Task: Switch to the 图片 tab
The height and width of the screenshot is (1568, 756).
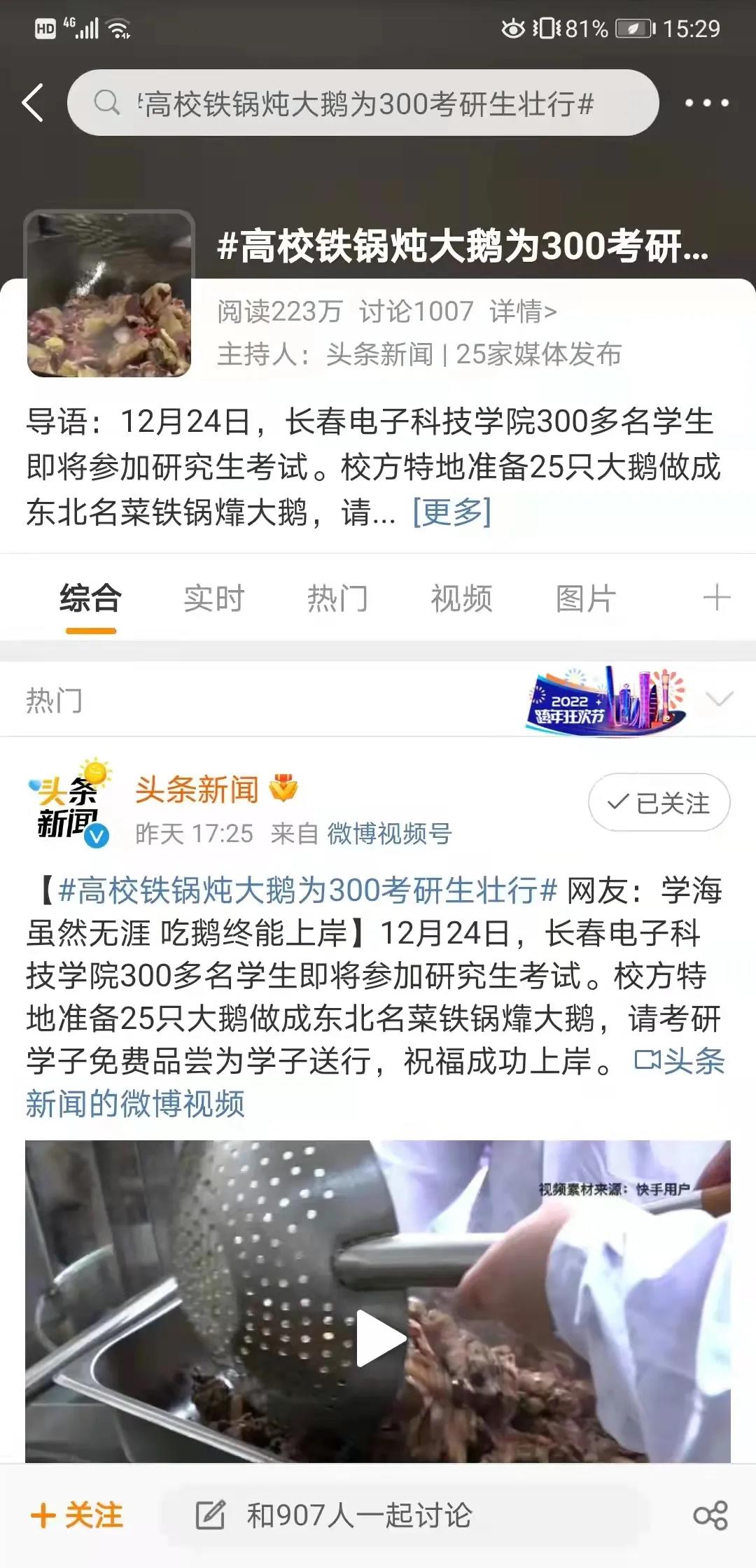Action: [x=585, y=598]
